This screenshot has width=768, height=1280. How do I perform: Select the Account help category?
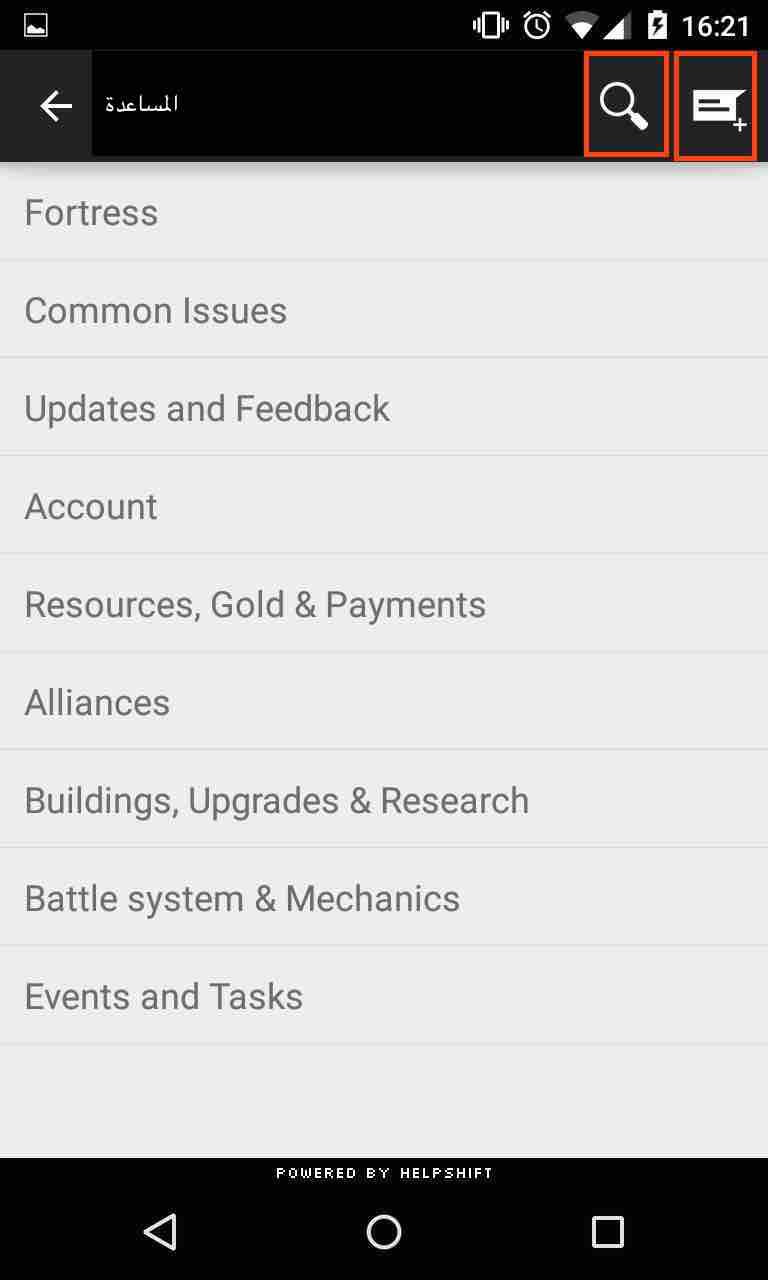(x=384, y=506)
